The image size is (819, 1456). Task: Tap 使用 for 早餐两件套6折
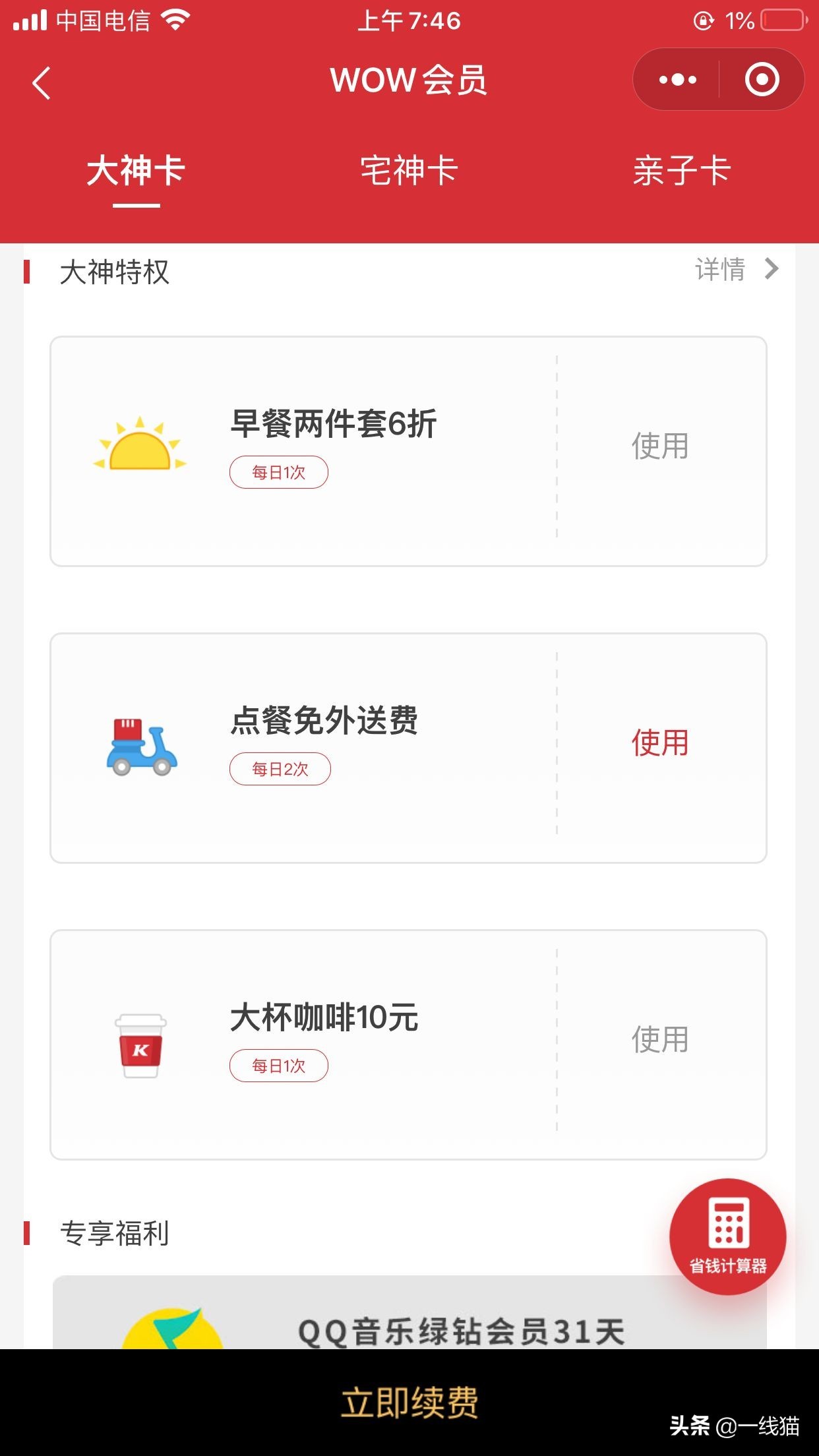pos(660,446)
